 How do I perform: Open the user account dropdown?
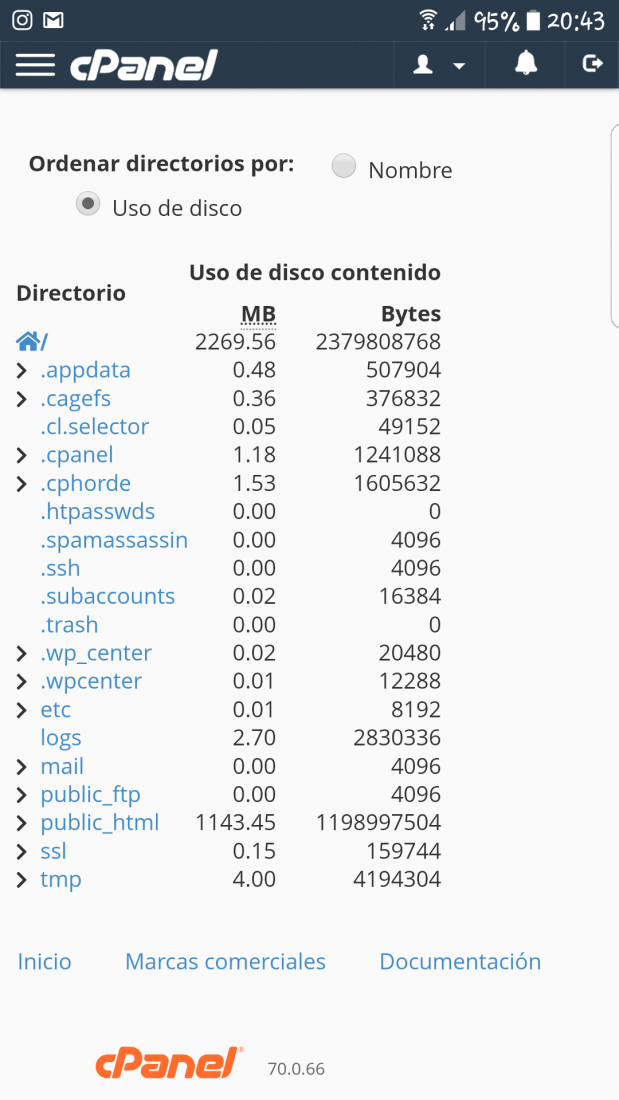coord(439,65)
